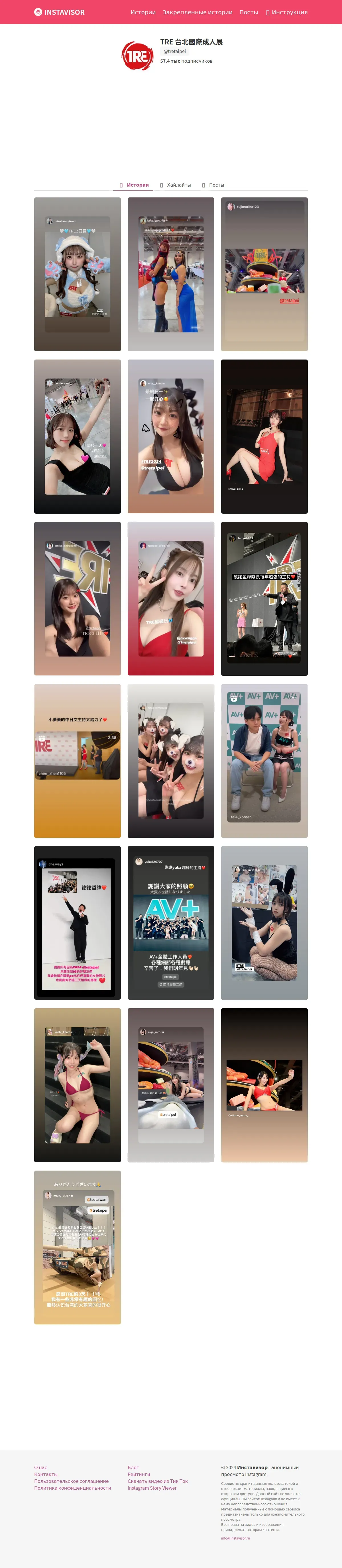The height and width of the screenshot is (1568, 342).
Task: Open the О нас footer link
Action: pyautogui.click(x=40, y=1467)
